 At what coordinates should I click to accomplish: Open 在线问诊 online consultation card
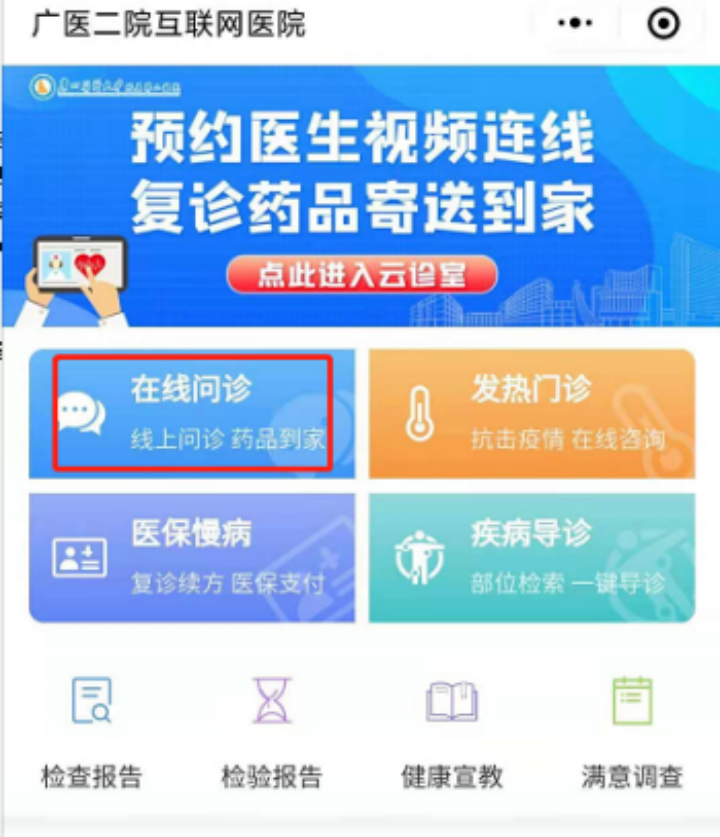[x=192, y=414]
